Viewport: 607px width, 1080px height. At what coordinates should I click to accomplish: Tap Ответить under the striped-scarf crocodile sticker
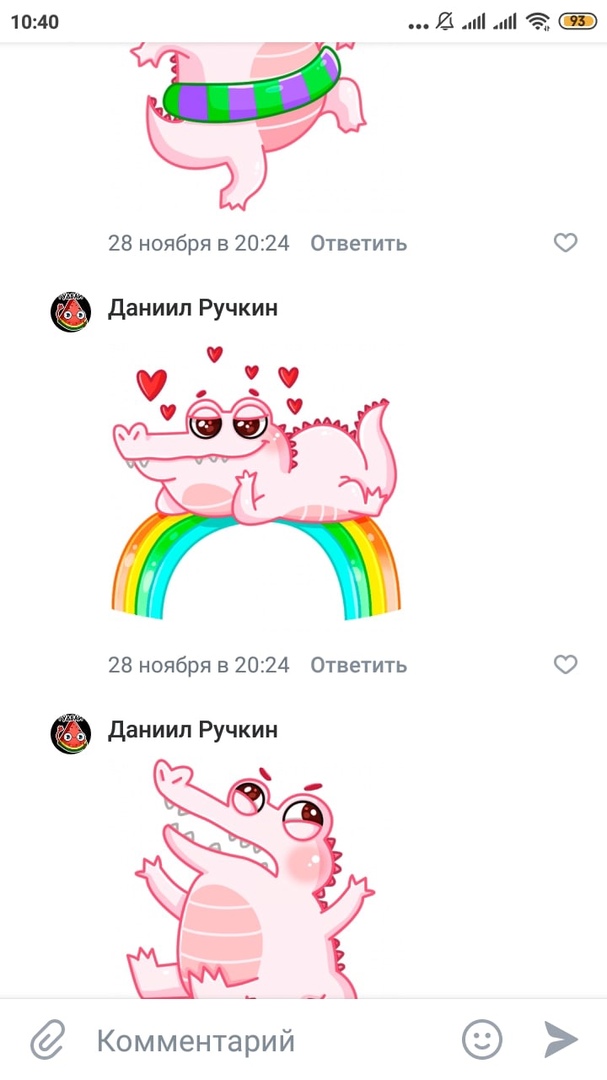point(358,243)
